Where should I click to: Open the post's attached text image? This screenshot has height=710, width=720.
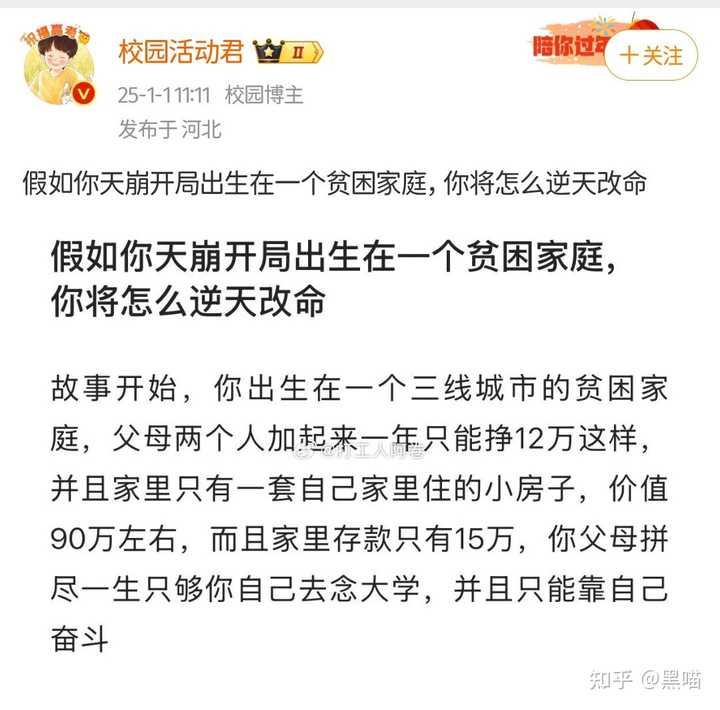click(x=360, y=450)
